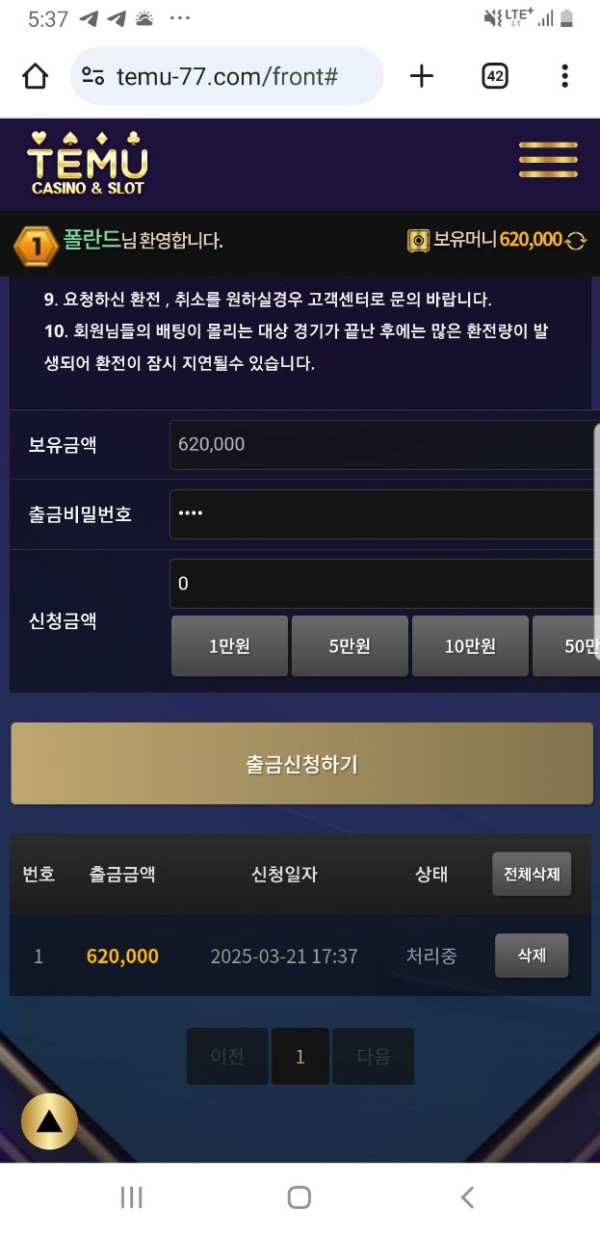Image resolution: width=600 pixels, height=1233 pixels.
Task: Add 1만원 to the amount
Action: click(229, 646)
